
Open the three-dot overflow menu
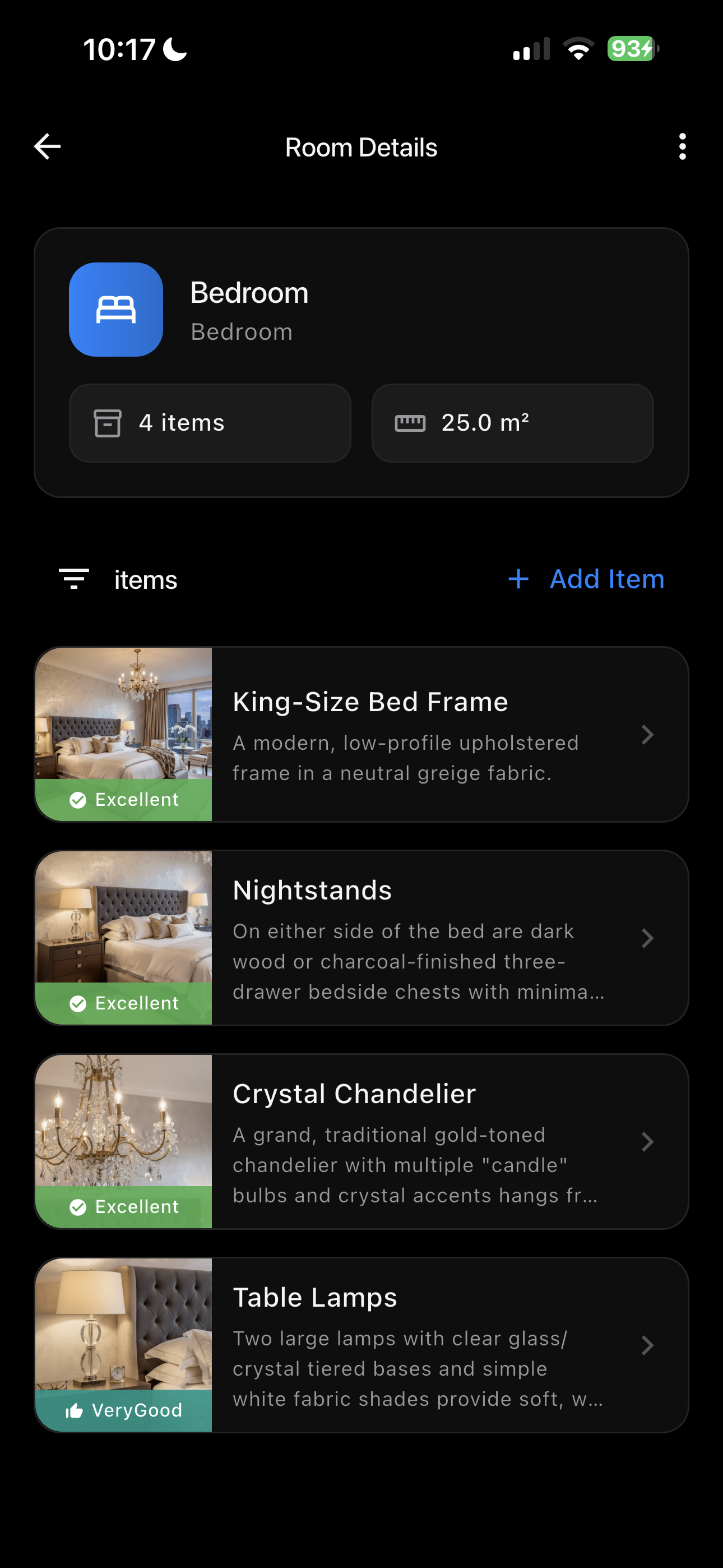pyautogui.click(x=682, y=146)
